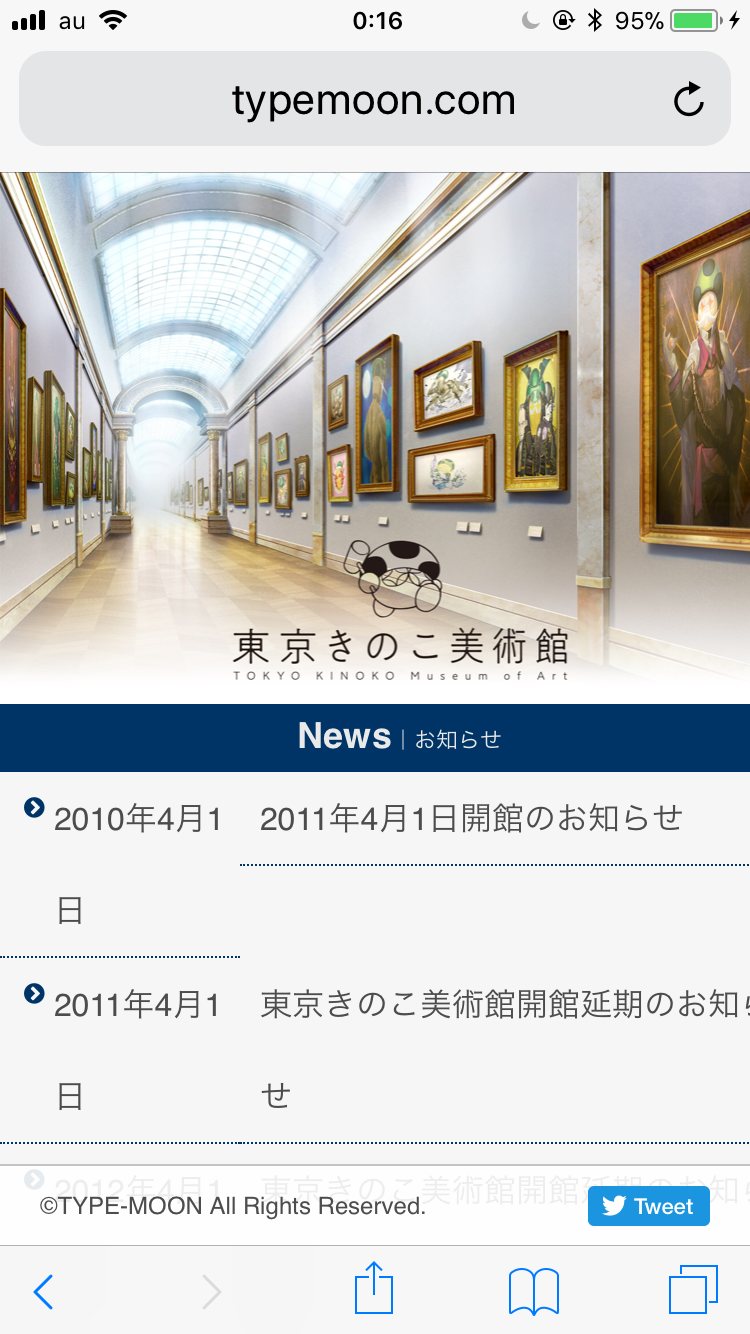Screen dimensions: 750x1334
Task: Open the Safari share sheet
Action: coord(374,1290)
